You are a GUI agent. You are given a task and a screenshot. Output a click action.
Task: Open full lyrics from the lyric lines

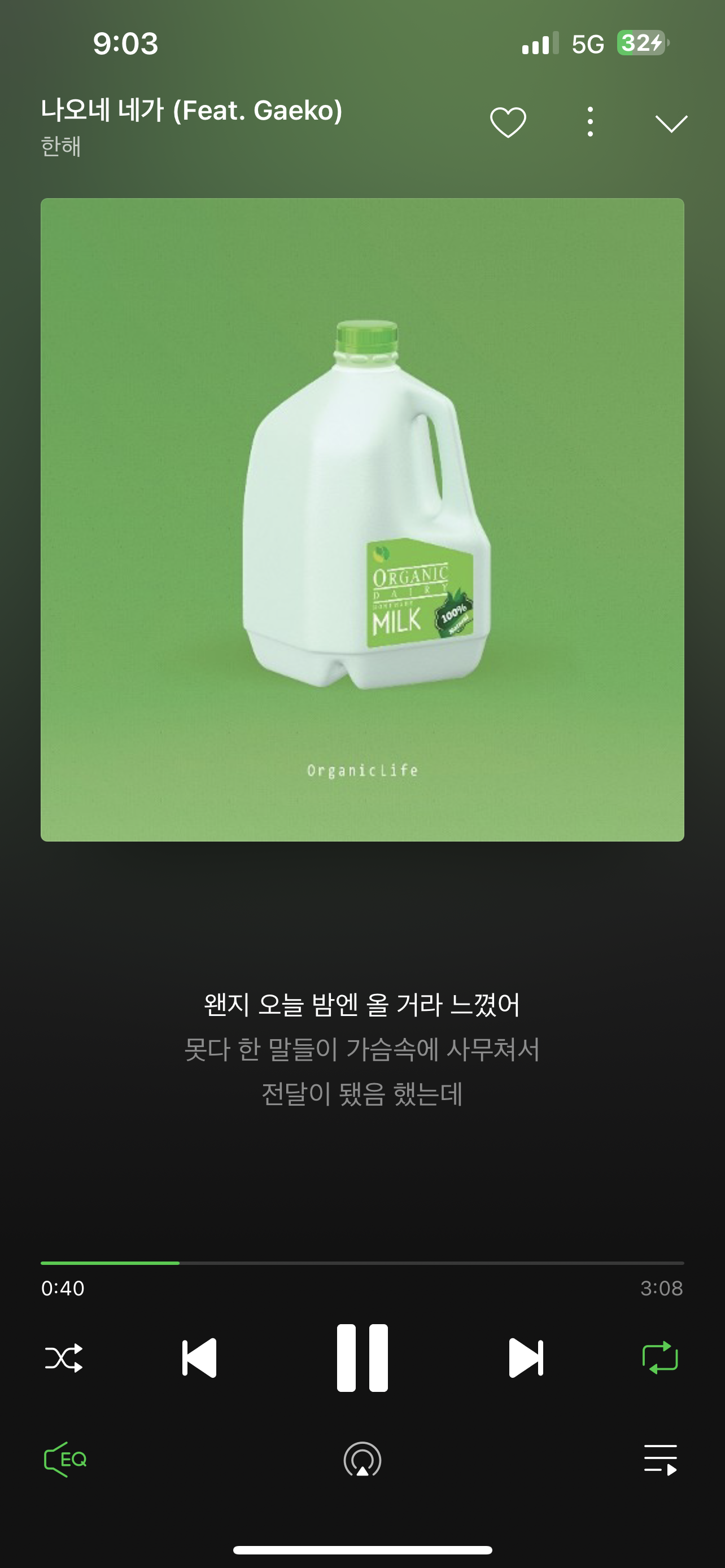362,1049
